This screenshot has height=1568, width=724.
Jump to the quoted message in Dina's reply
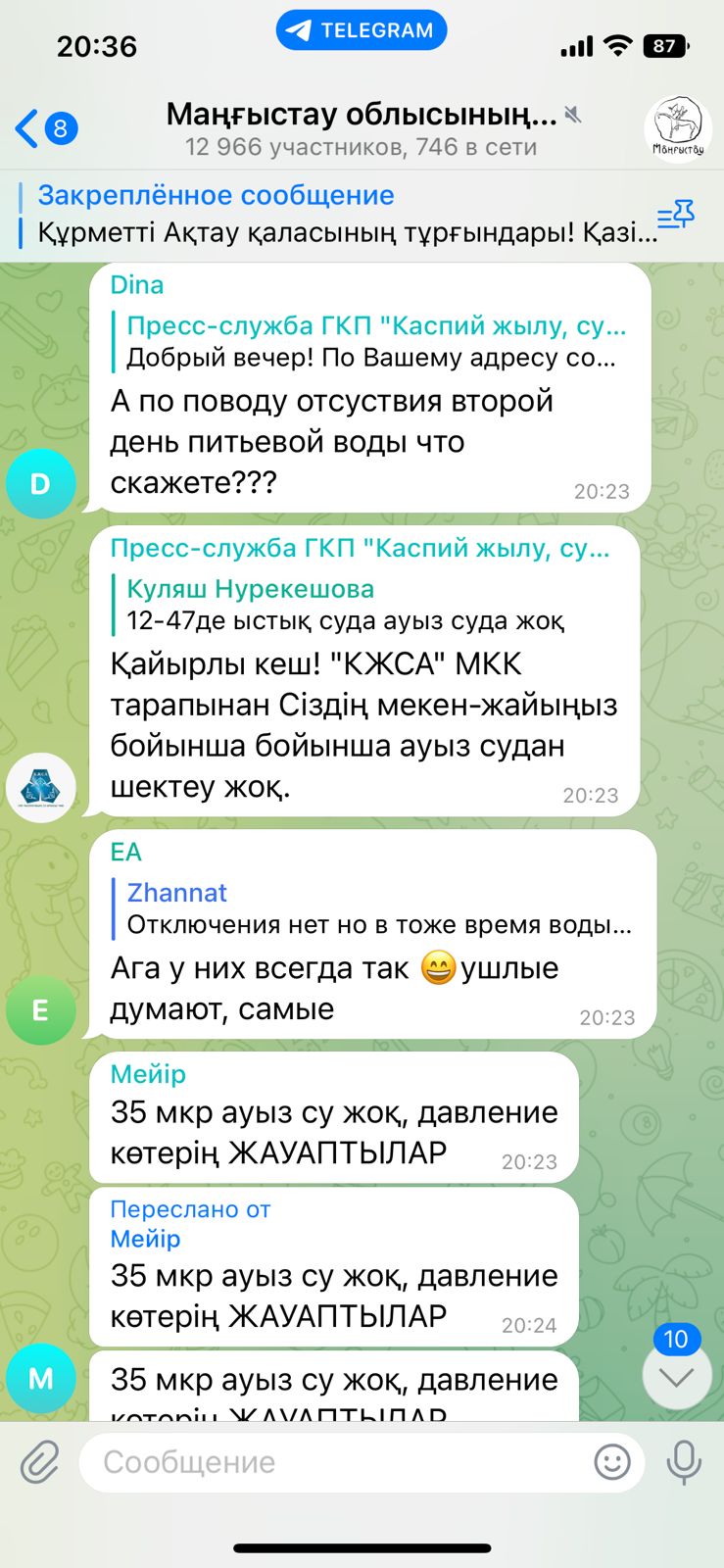(x=372, y=341)
